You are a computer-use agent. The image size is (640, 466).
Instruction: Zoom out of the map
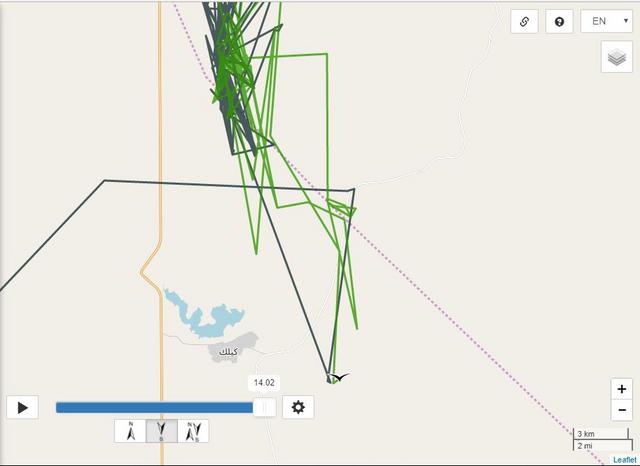click(x=622, y=410)
